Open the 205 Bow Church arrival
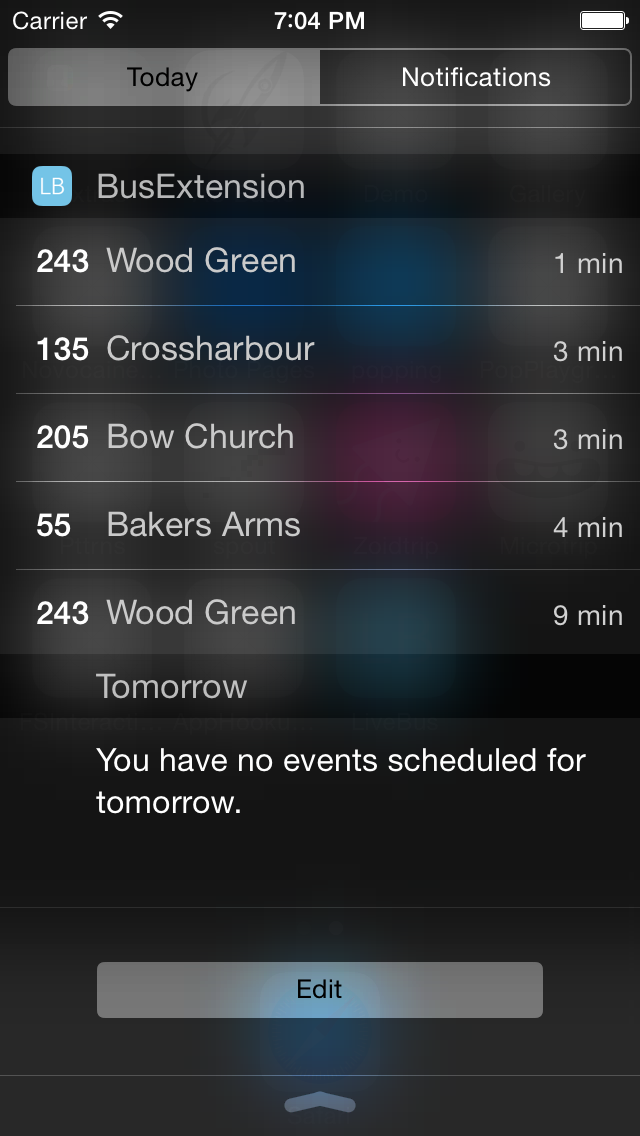 [x=320, y=438]
